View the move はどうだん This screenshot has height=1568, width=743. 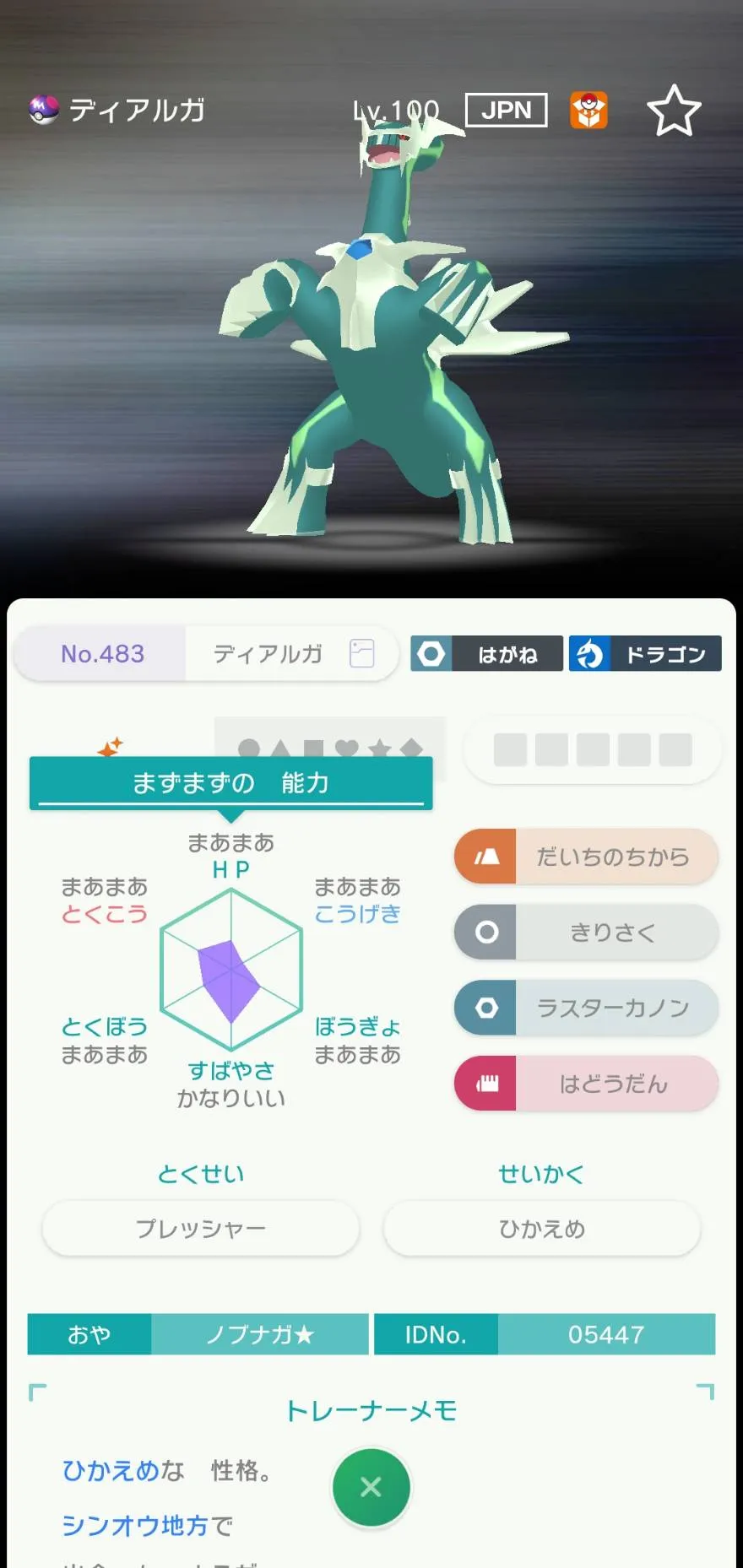click(587, 1083)
